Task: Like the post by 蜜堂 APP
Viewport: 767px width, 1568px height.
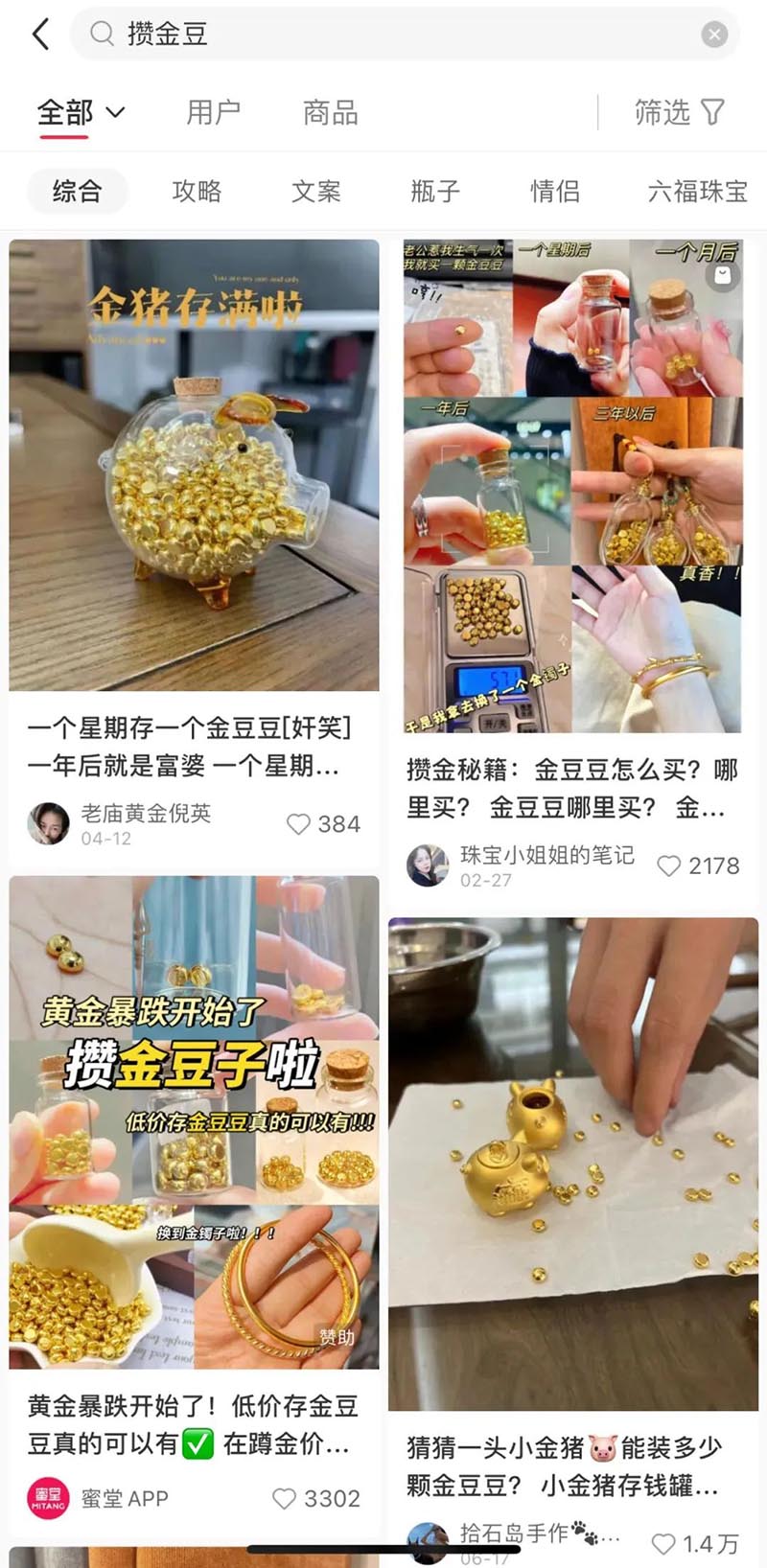Action: pyautogui.click(x=285, y=1498)
